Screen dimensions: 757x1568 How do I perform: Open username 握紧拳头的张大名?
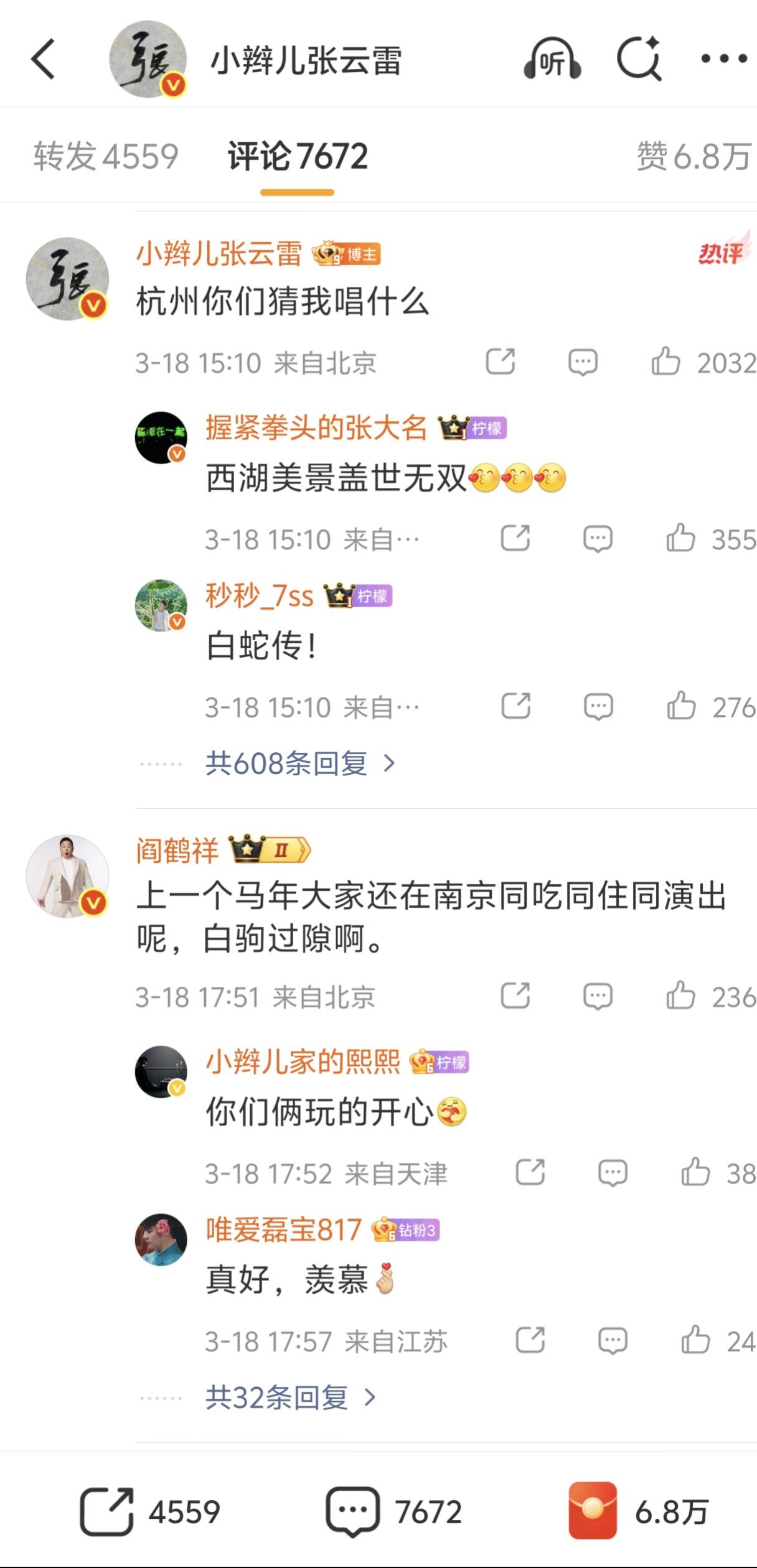pyautogui.click(x=316, y=428)
